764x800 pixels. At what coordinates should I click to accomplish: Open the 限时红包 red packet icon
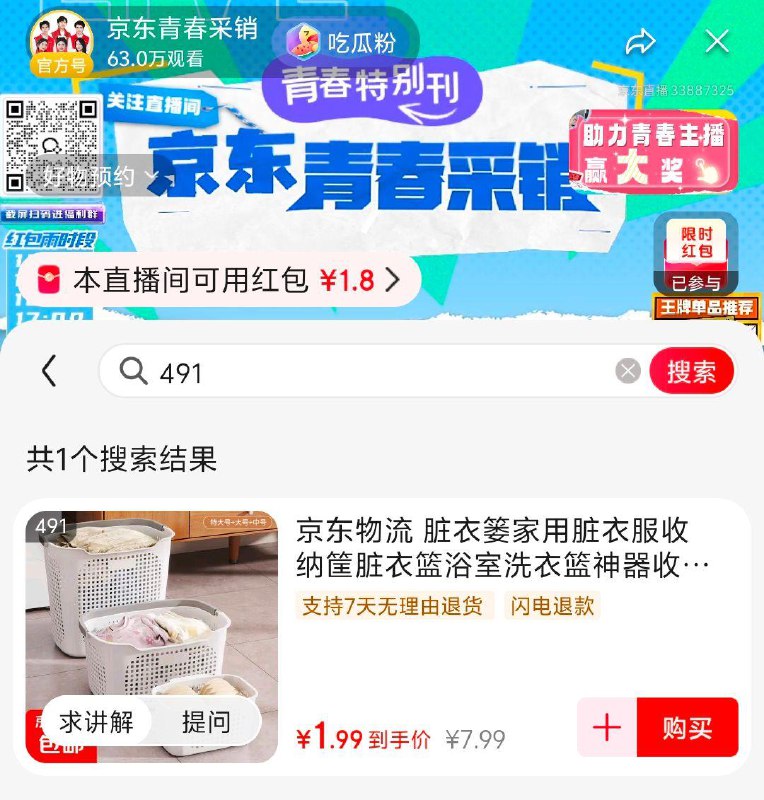click(698, 248)
